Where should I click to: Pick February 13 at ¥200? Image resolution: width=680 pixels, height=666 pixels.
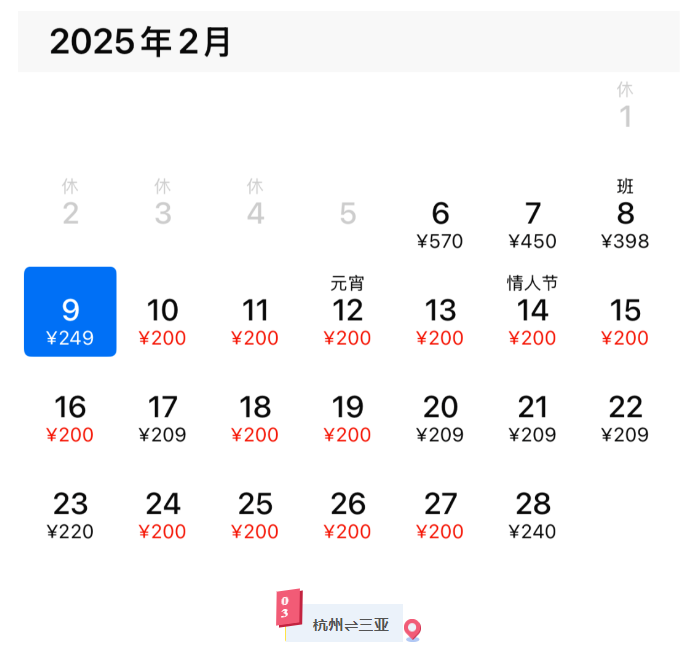pos(440,321)
